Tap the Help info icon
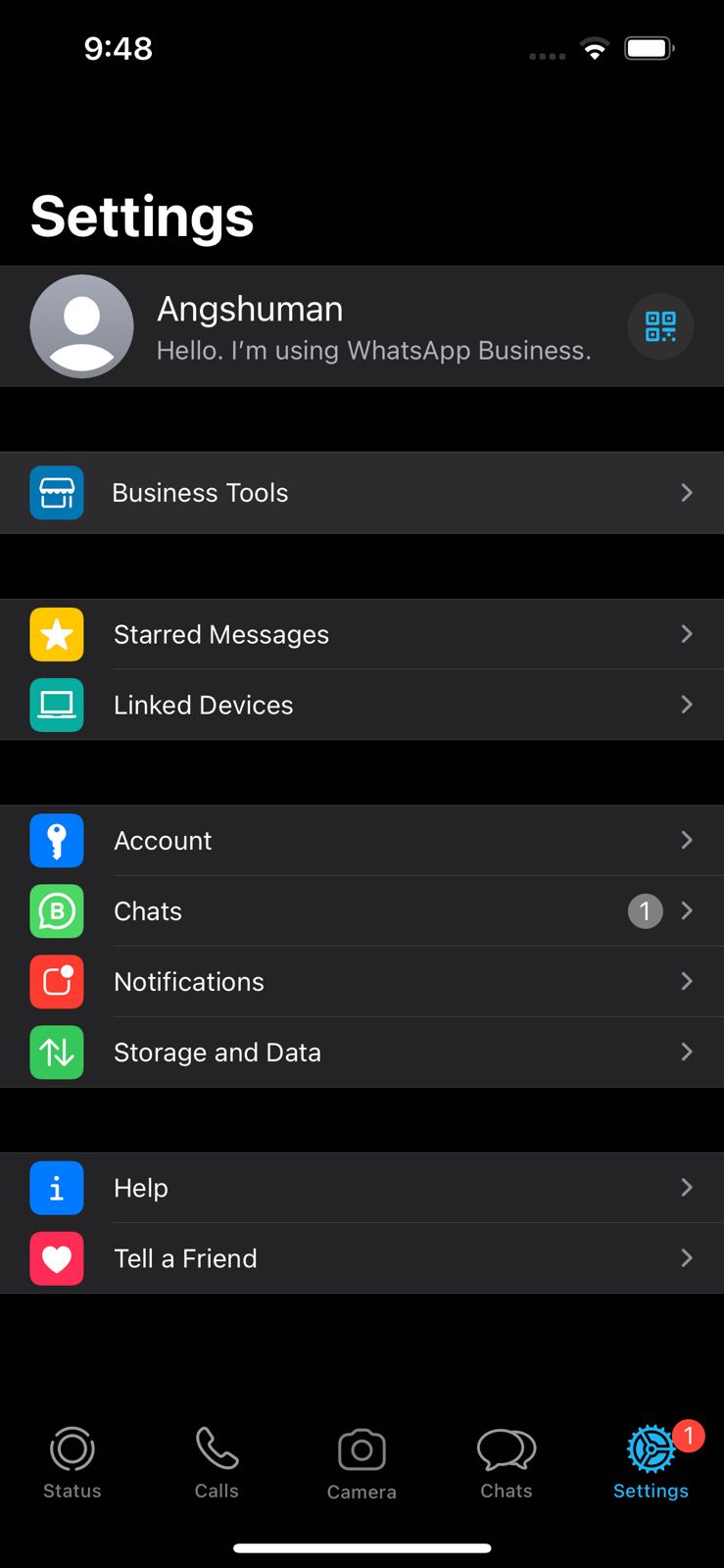This screenshot has width=724, height=1568. (57, 1188)
